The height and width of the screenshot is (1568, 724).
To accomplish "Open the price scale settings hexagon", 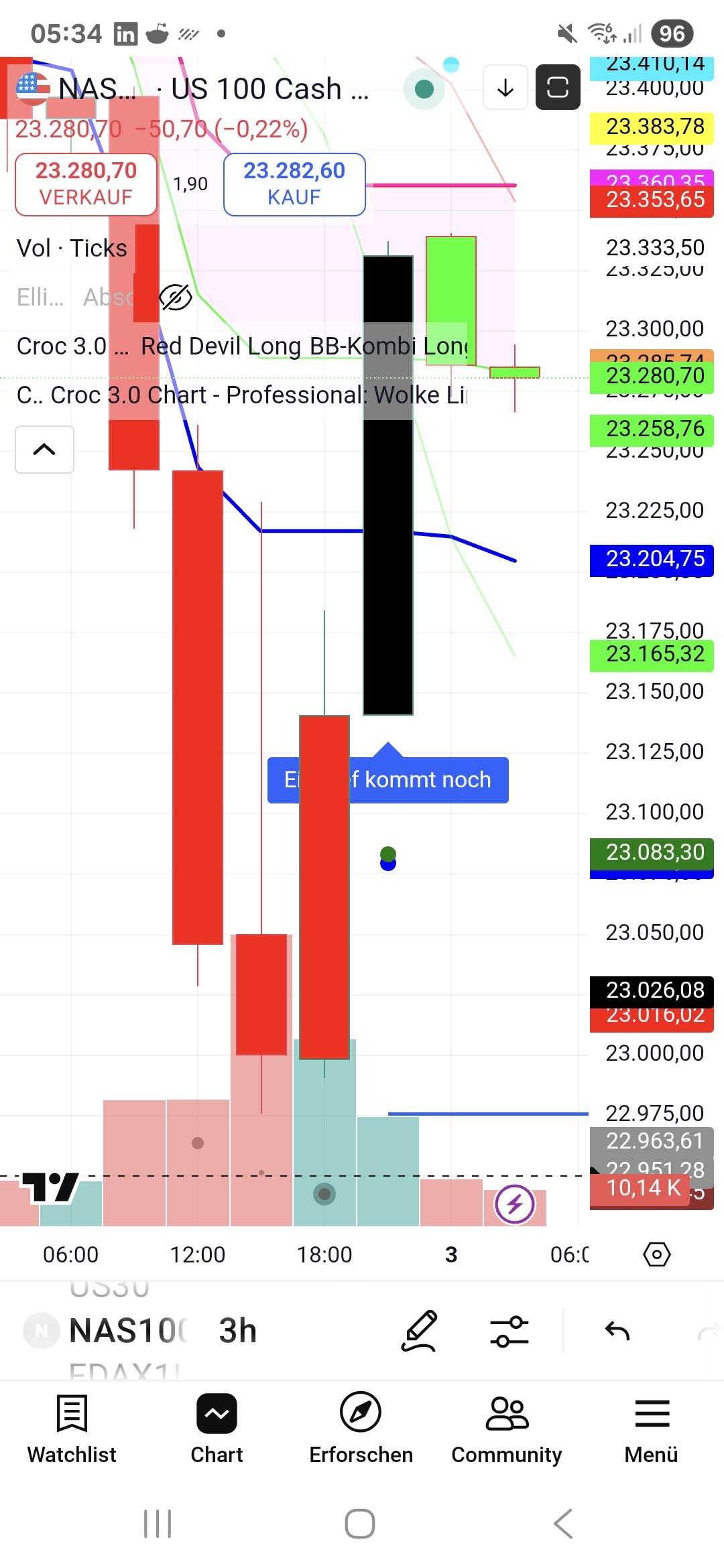I will click(x=656, y=1254).
